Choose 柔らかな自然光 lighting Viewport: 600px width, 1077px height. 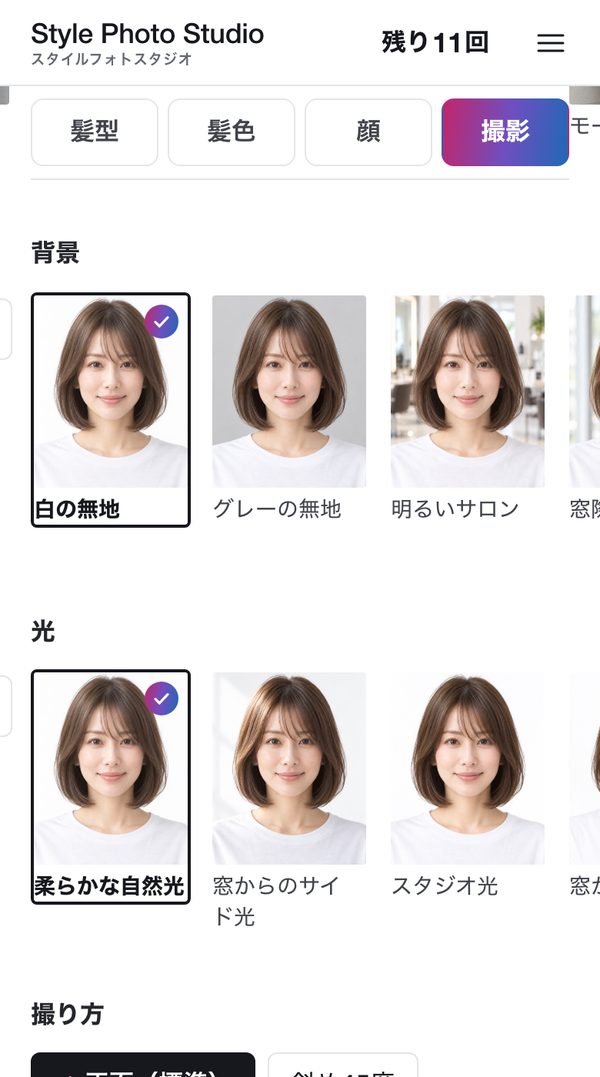click(x=111, y=786)
